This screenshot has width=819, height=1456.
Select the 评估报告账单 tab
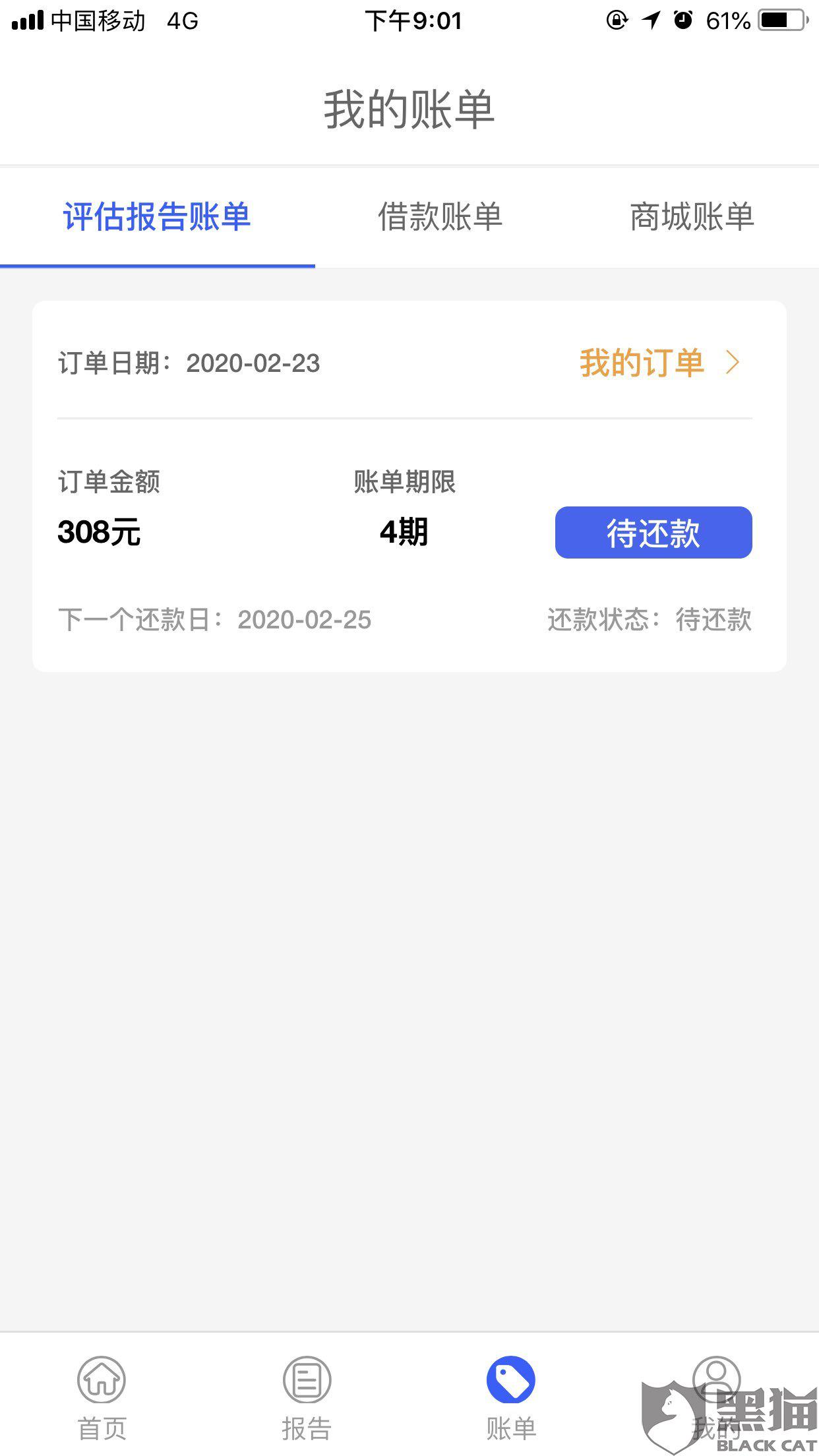(x=157, y=217)
